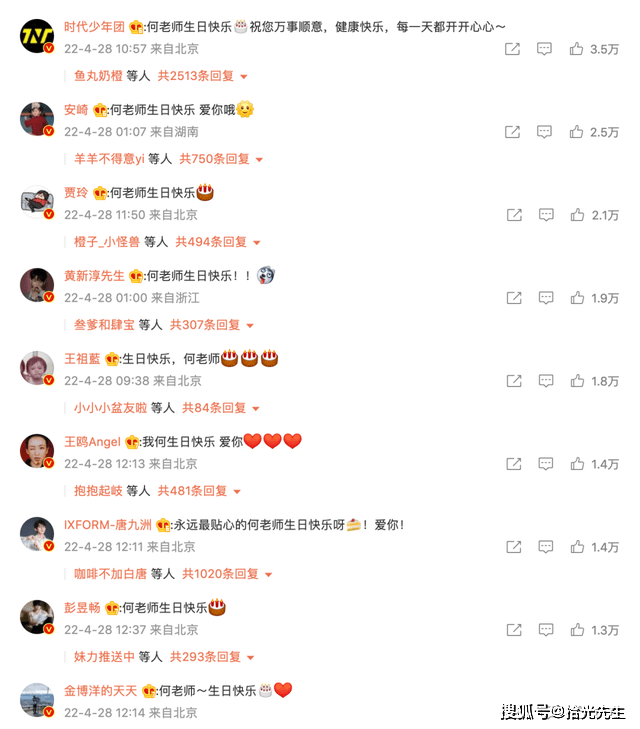Comment on 王祖蓝's message
The image size is (640, 729).
click(x=544, y=381)
